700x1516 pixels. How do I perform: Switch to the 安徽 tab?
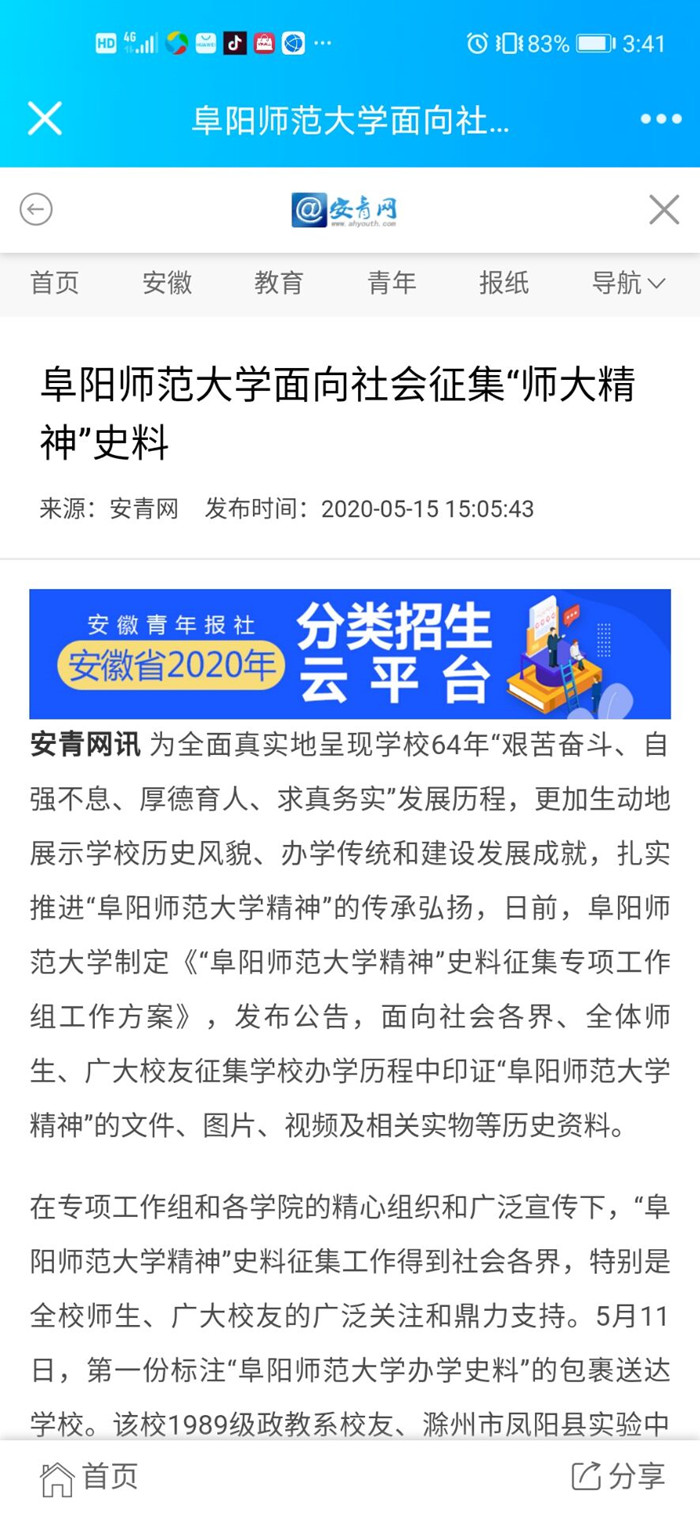pyautogui.click(x=166, y=283)
